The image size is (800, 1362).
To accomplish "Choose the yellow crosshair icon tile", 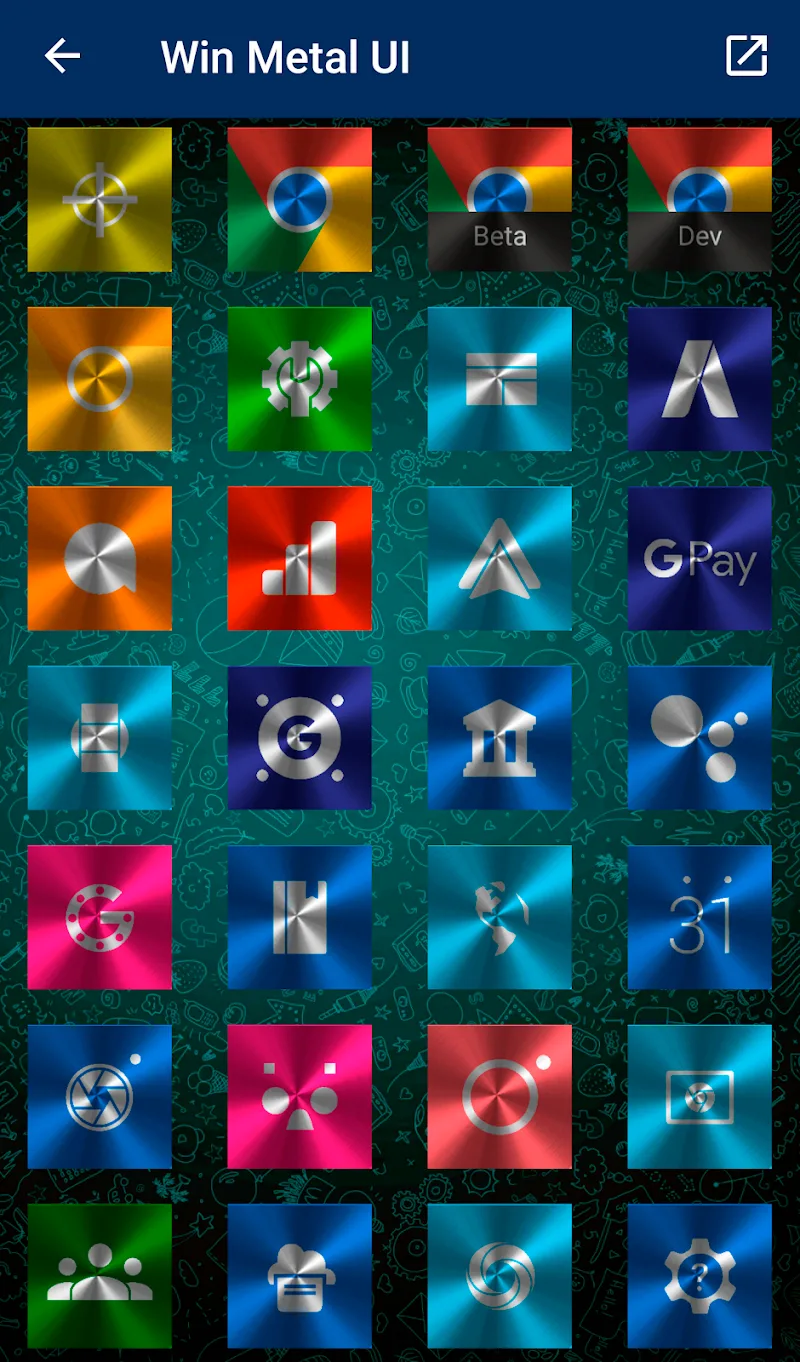I will click(99, 199).
